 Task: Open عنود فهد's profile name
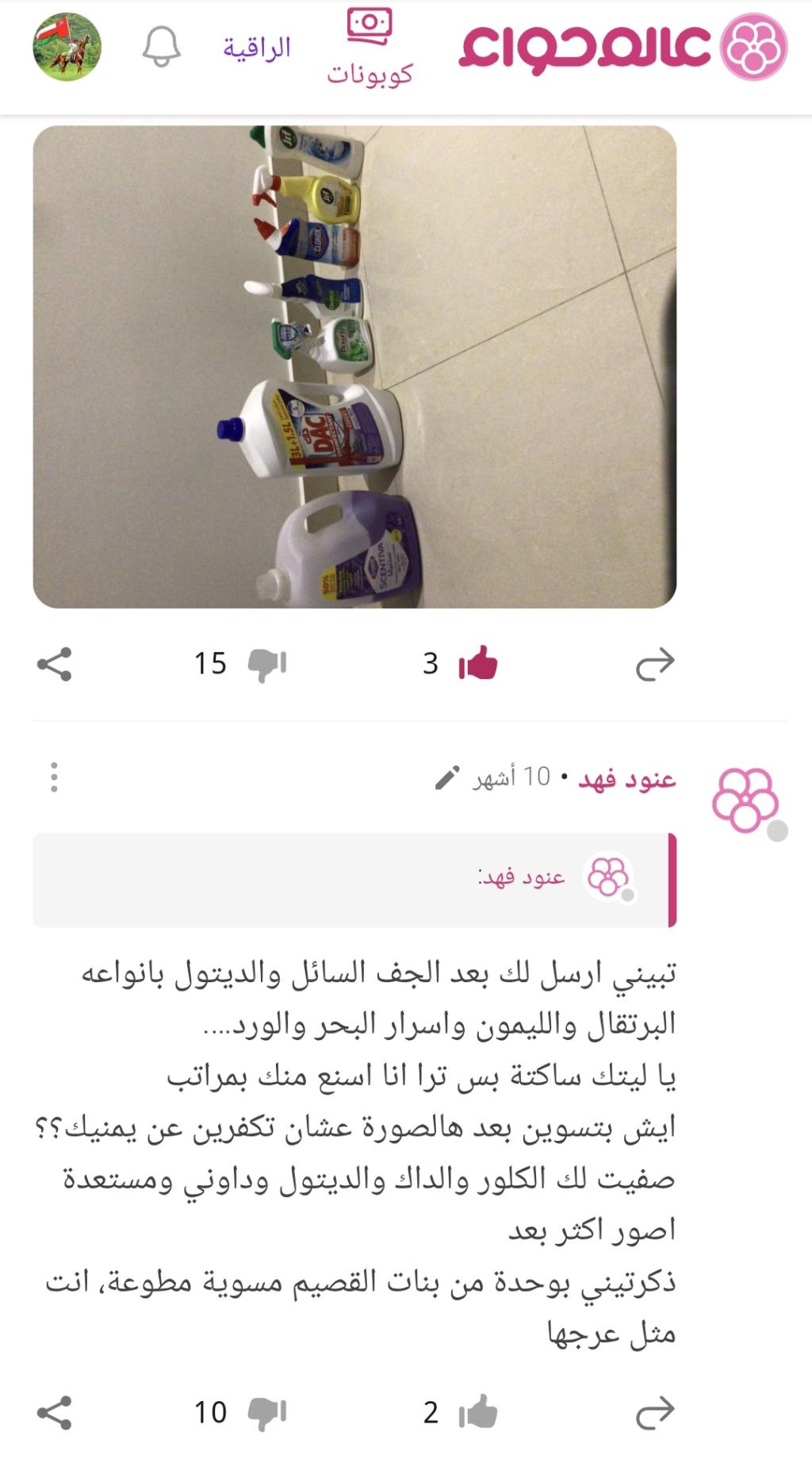(626, 778)
